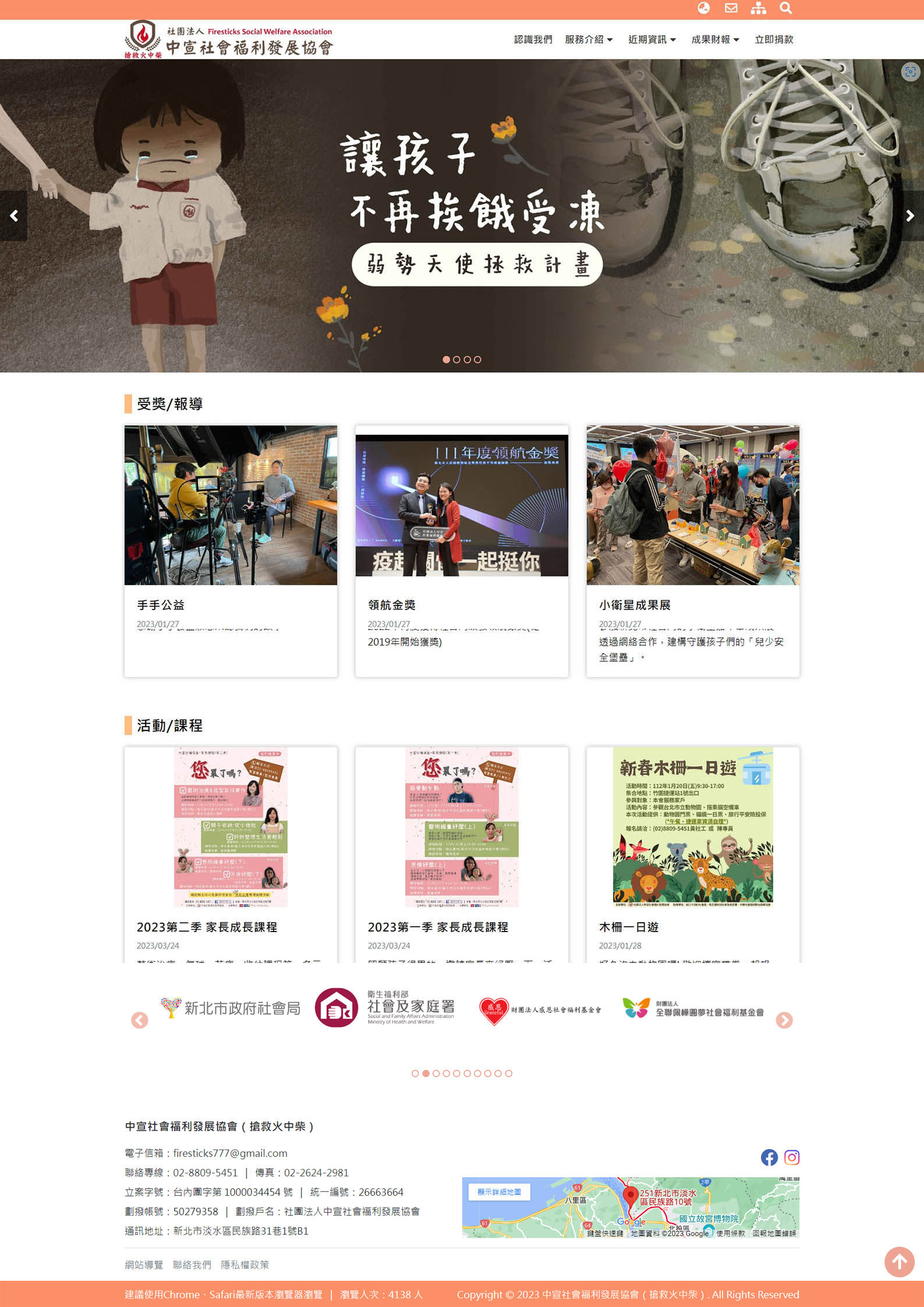Expand the 成果財報 dropdown
This screenshot has height=1307, width=924.
coord(713,40)
